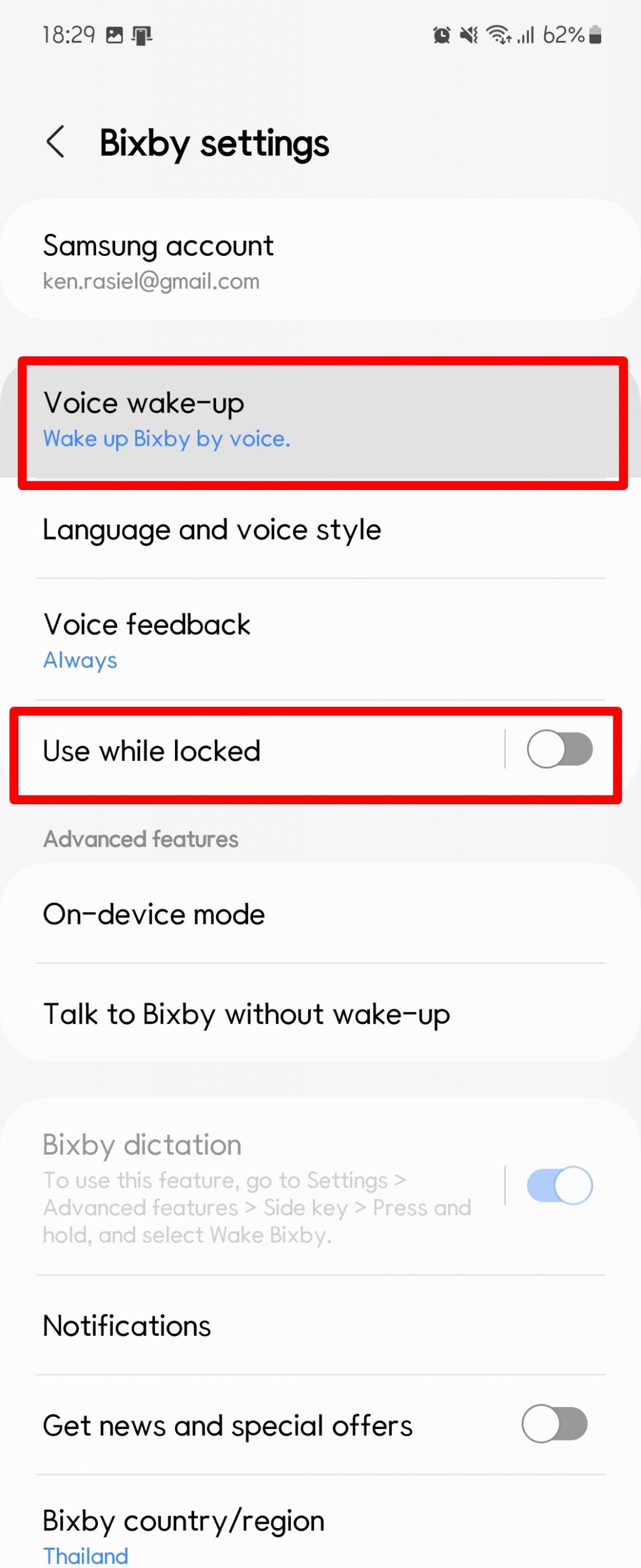Toggle the Bixby dictation switch
The height and width of the screenshot is (1568, 641).
[559, 1186]
